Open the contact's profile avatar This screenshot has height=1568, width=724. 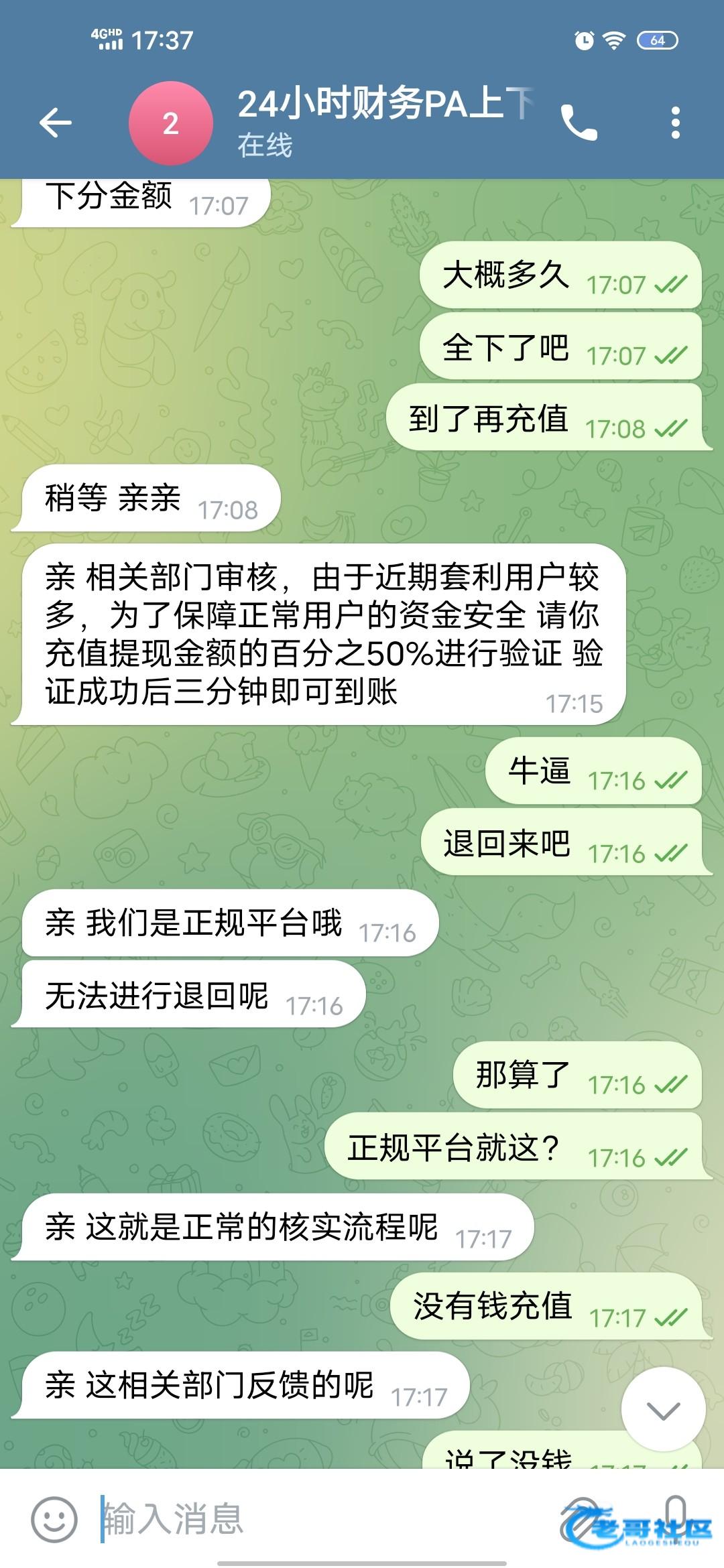point(170,123)
